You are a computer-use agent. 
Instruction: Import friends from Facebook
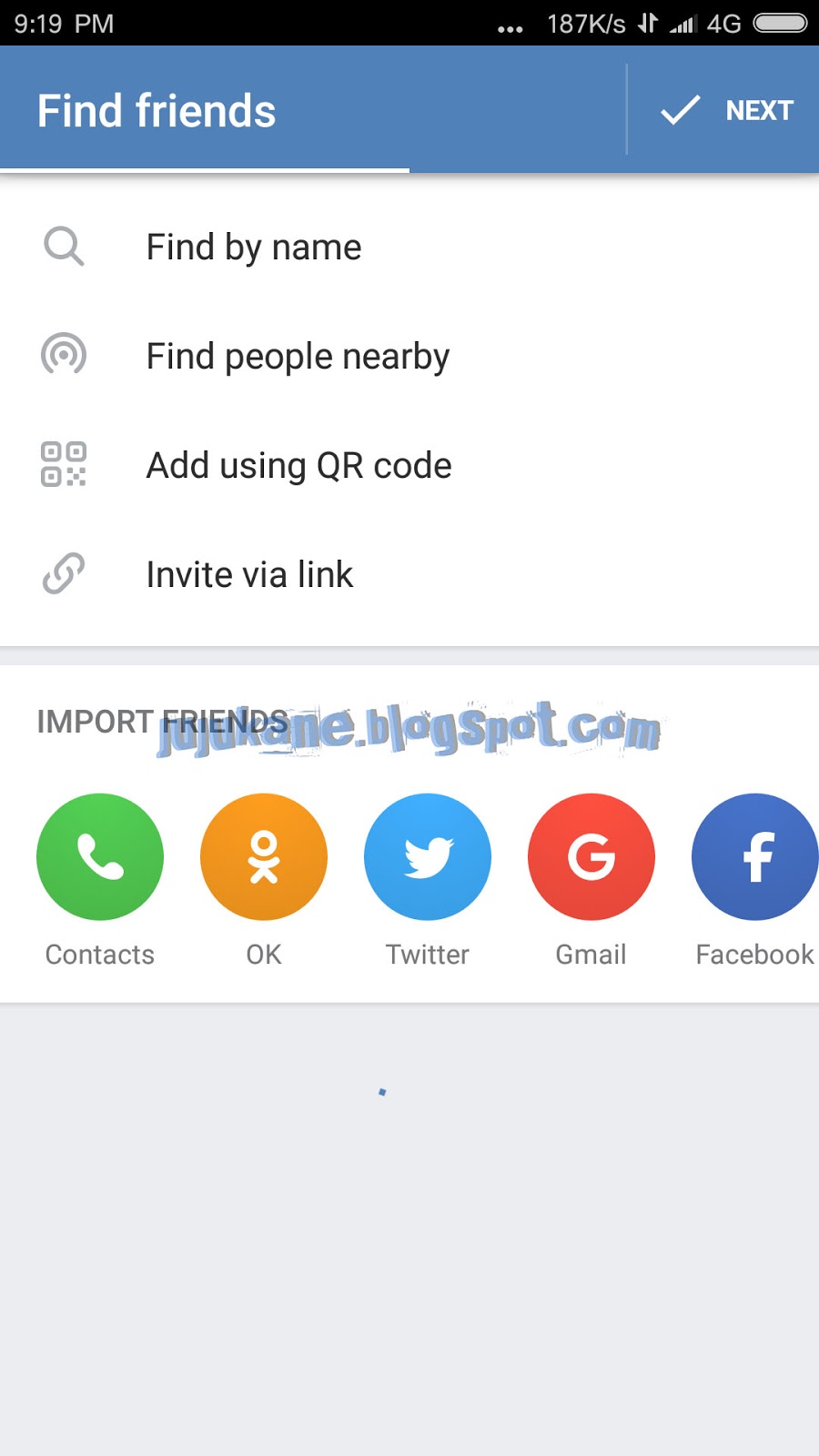pos(753,857)
